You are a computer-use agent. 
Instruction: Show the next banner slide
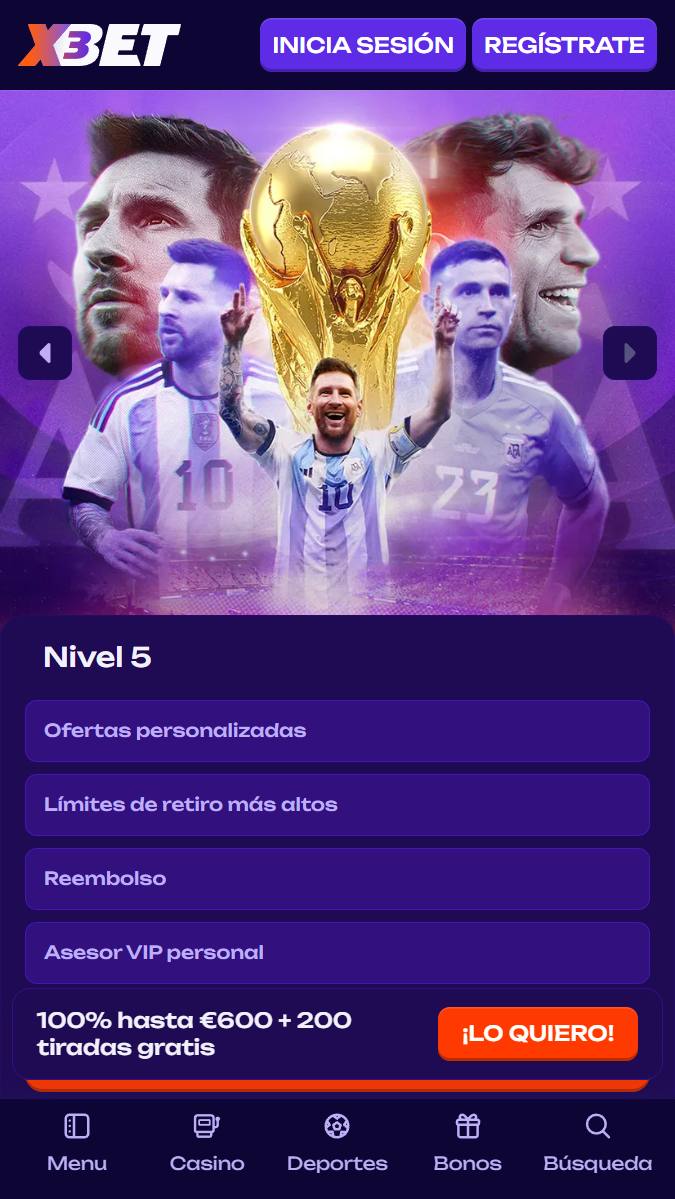tap(629, 353)
